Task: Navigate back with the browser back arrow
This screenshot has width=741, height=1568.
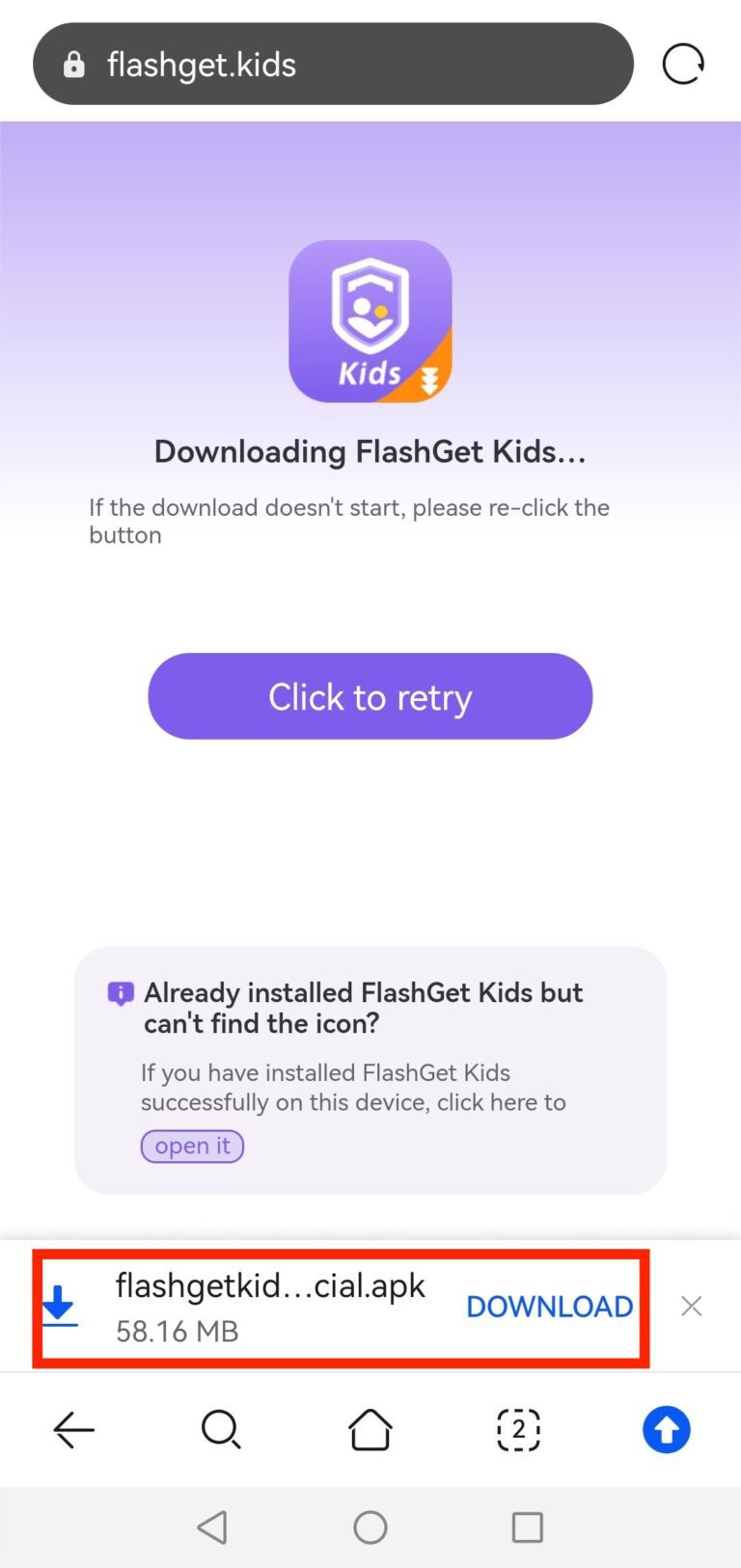Action: pyautogui.click(x=74, y=1430)
